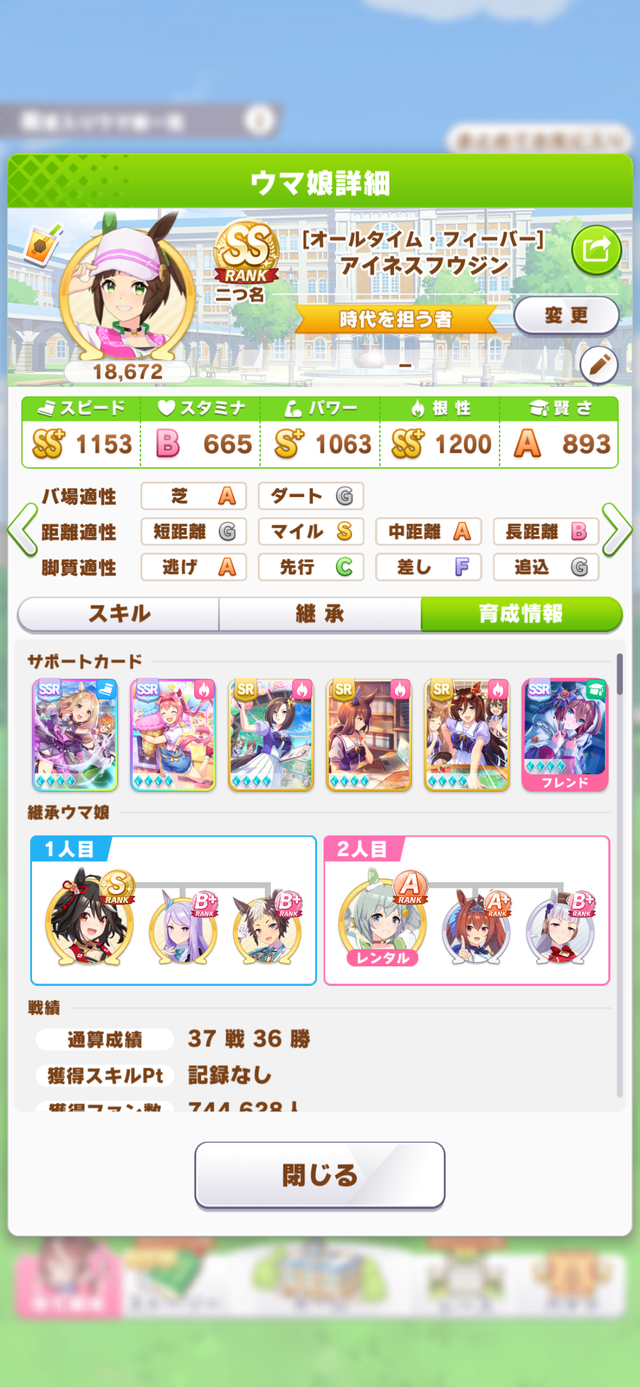Switch to the 継承 tab
This screenshot has width=640, height=1387.
click(x=320, y=614)
